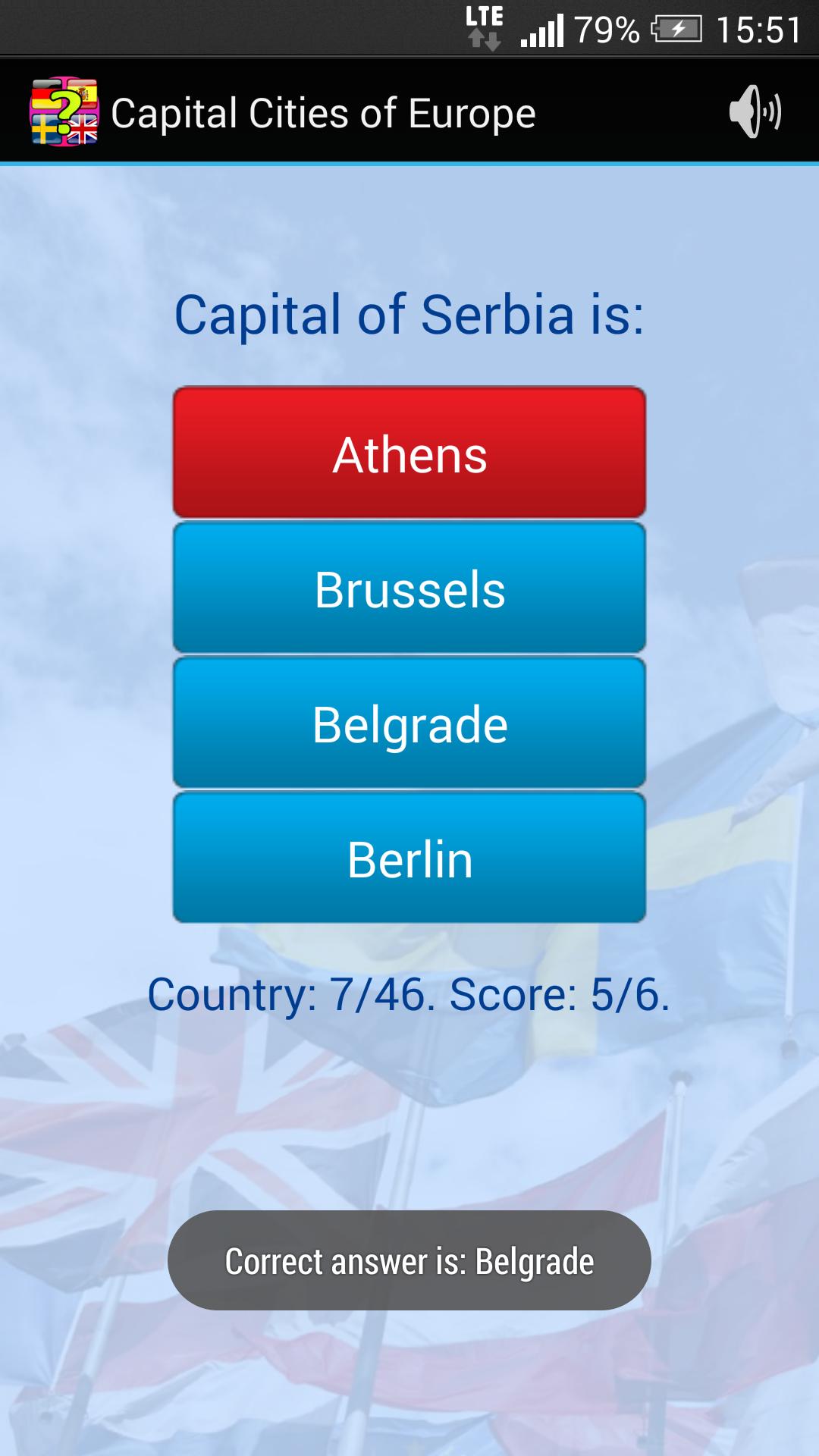Select Brussels as your answer
819x1456 pixels.
[409, 588]
